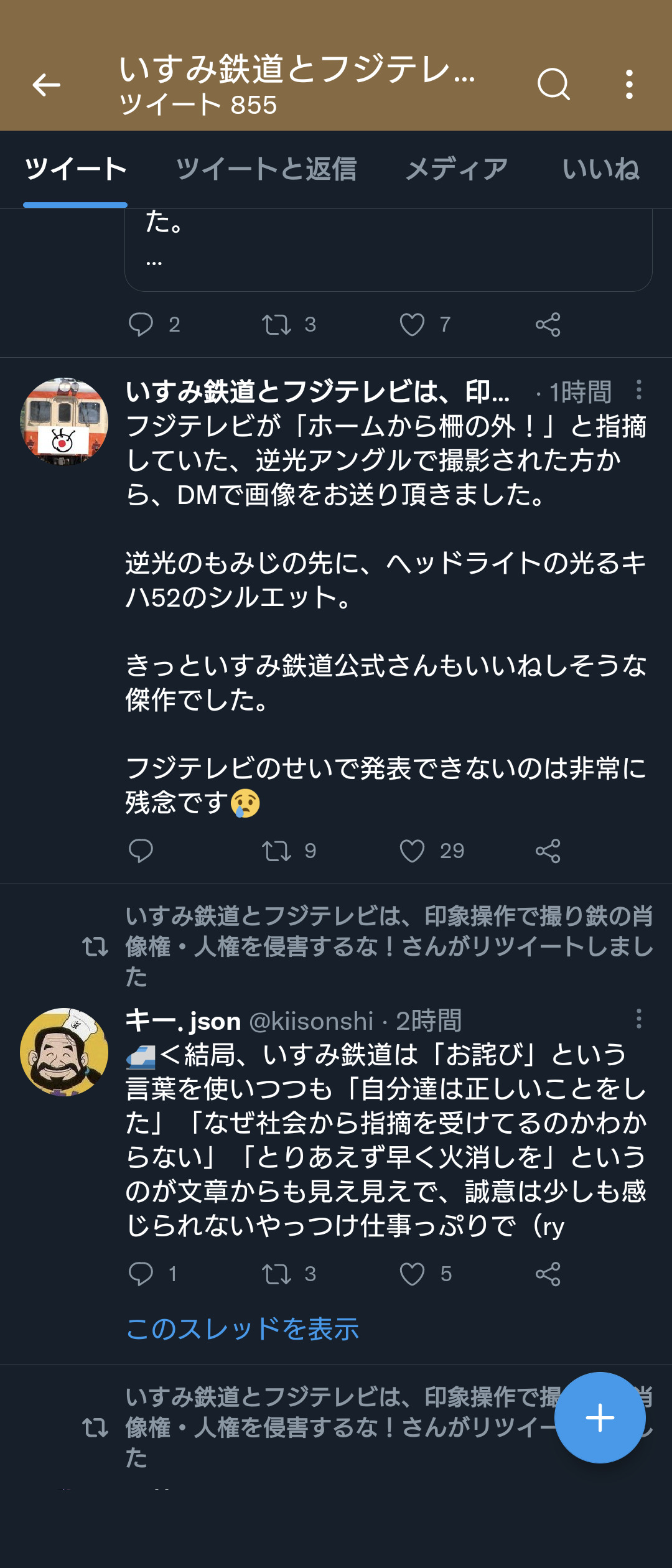Like the 1時間 tweet with 29 likes
The image size is (672, 1568).
click(412, 851)
